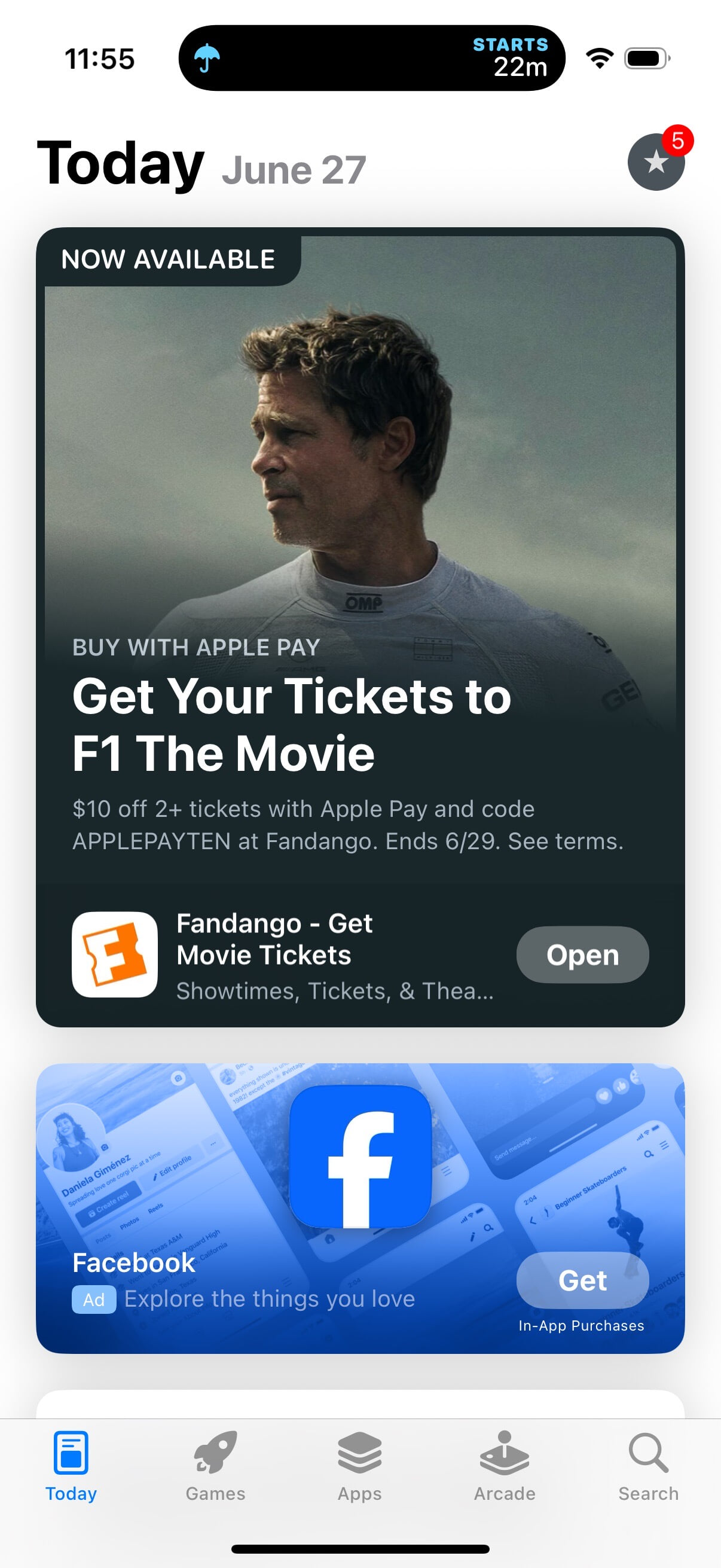Open the F1 The Movie feature card
Viewport: 721px width, 1568px height.
360,627
